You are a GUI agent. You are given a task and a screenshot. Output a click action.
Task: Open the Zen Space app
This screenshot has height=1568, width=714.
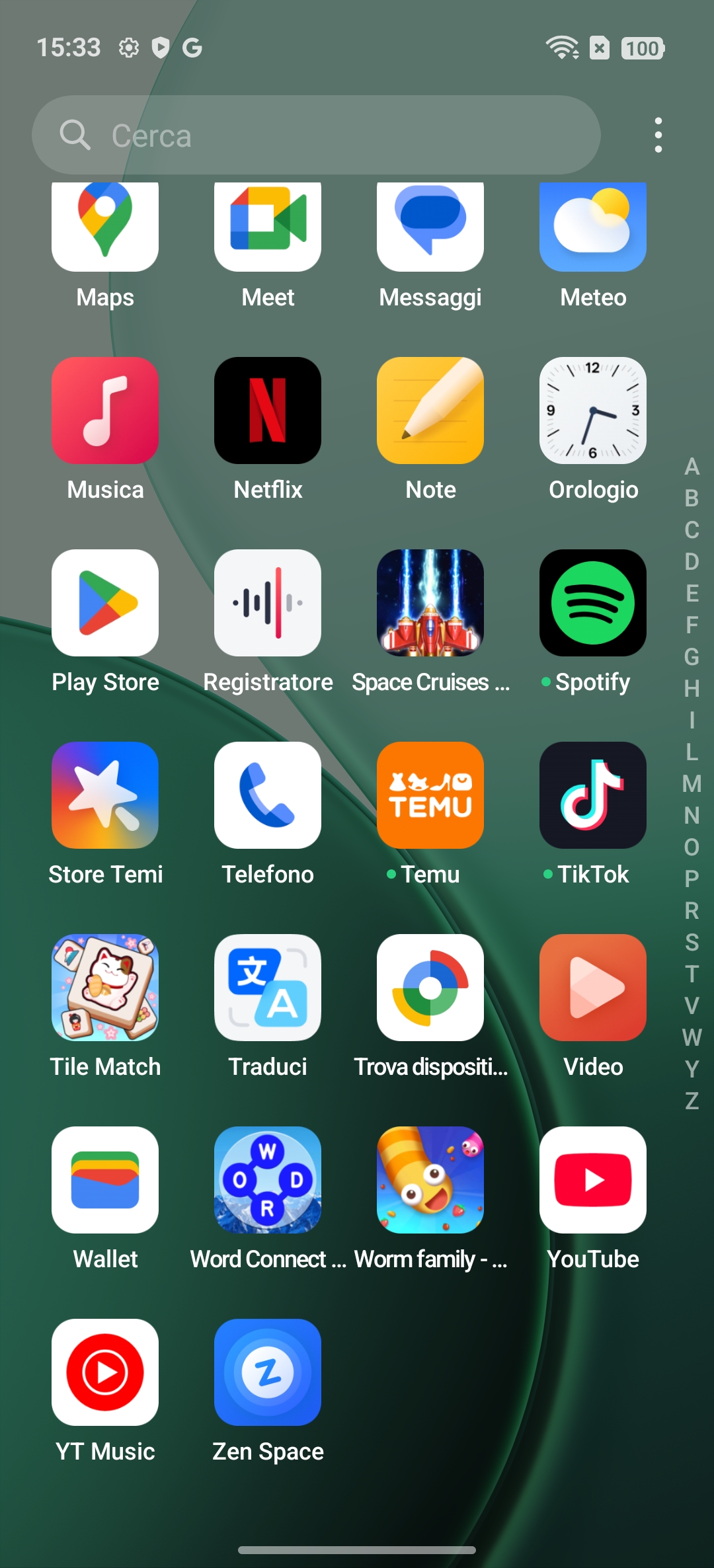pyautogui.click(x=268, y=1372)
